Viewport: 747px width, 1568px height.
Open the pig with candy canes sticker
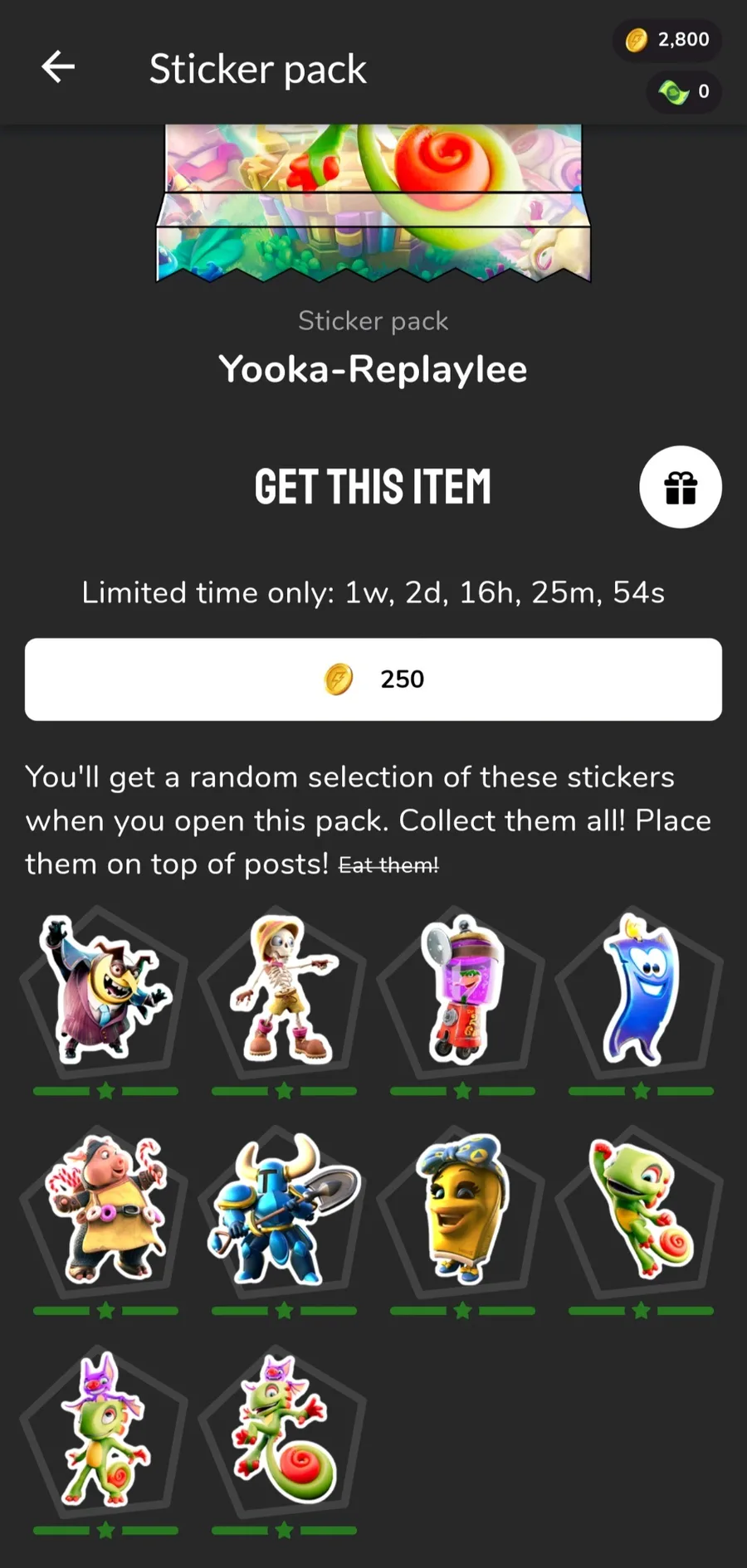pos(105,1210)
